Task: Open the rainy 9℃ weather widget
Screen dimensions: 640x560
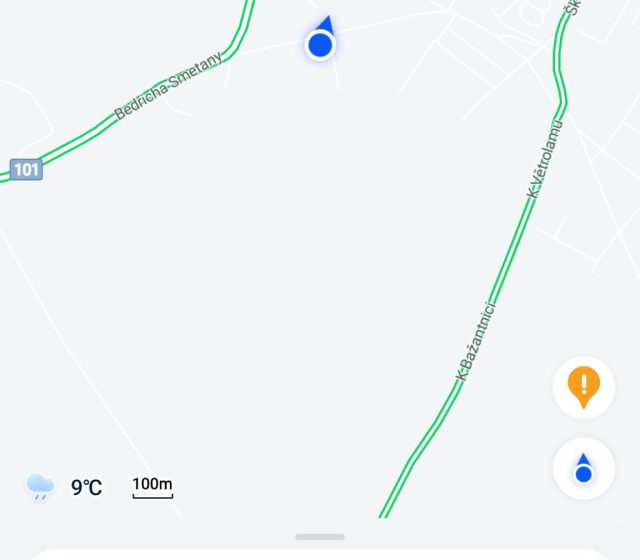Action: (65, 487)
